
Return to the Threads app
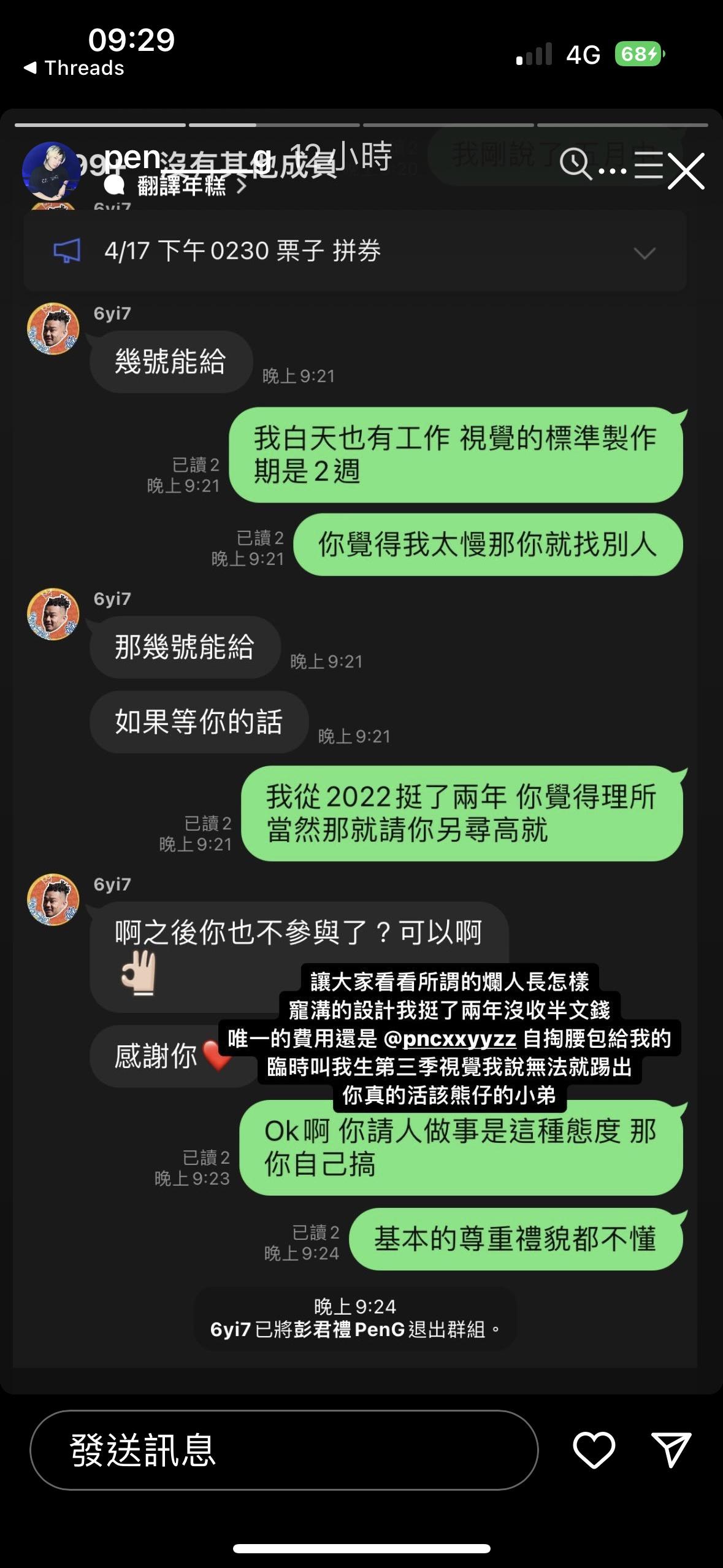point(74,67)
